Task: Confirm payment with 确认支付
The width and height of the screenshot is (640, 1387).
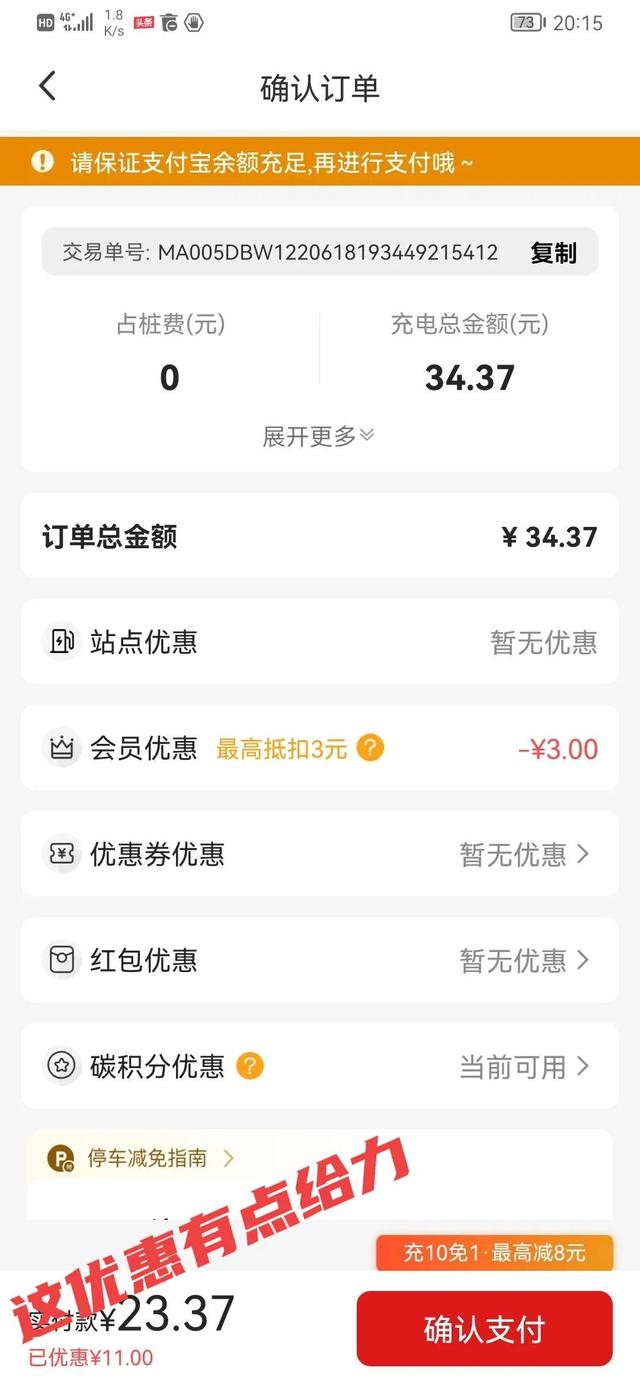Action: (x=485, y=1329)
